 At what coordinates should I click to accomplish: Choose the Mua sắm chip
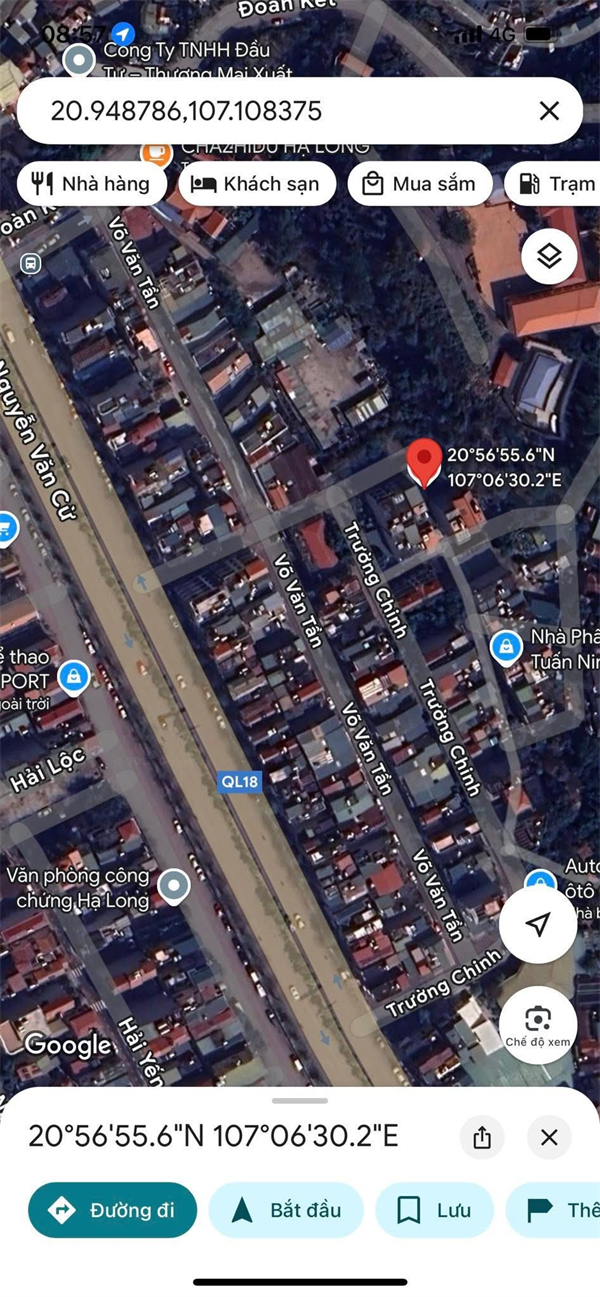(x=420, y=184)
